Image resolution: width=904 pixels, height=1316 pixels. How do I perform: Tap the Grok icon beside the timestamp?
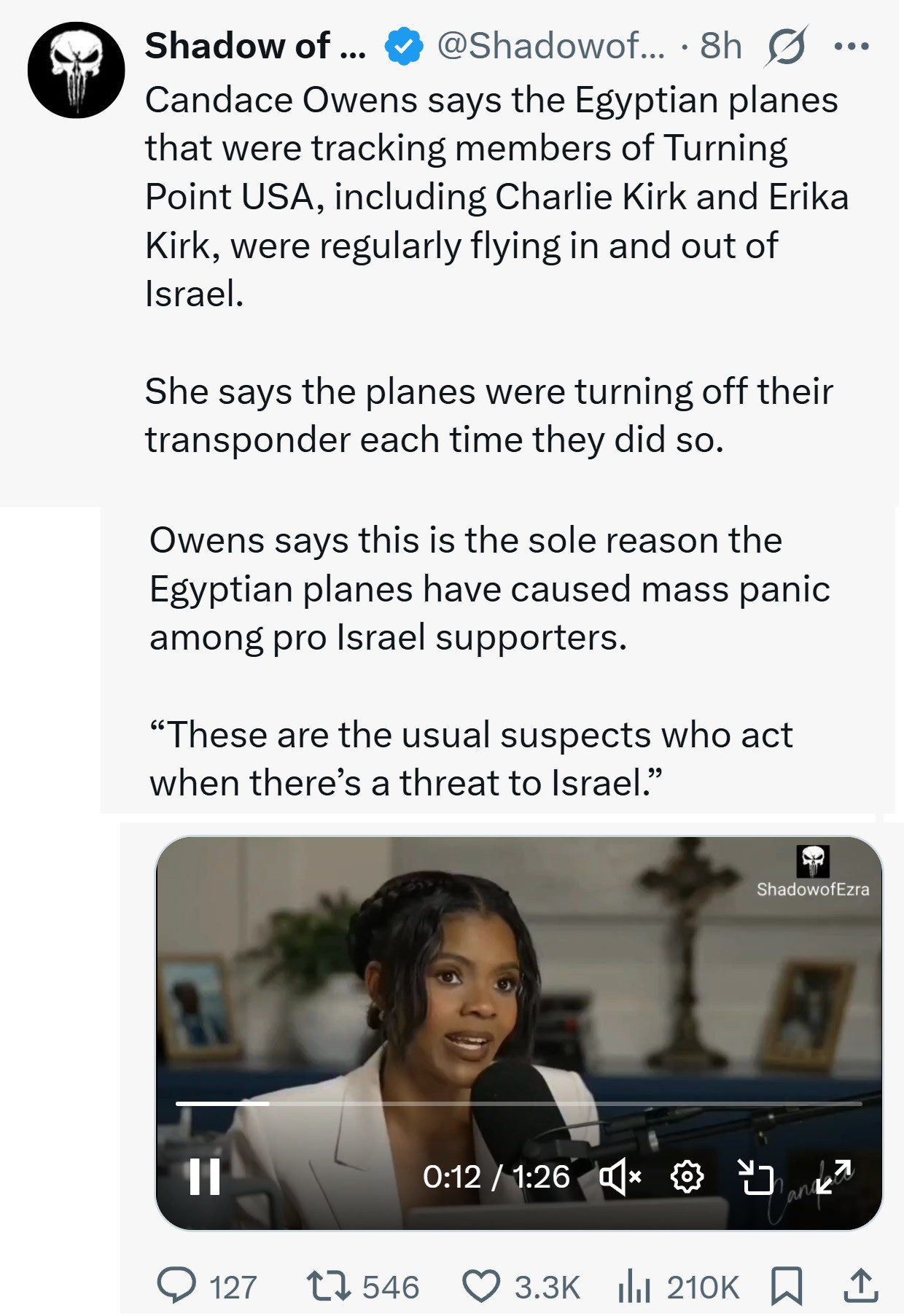[787, 47]
